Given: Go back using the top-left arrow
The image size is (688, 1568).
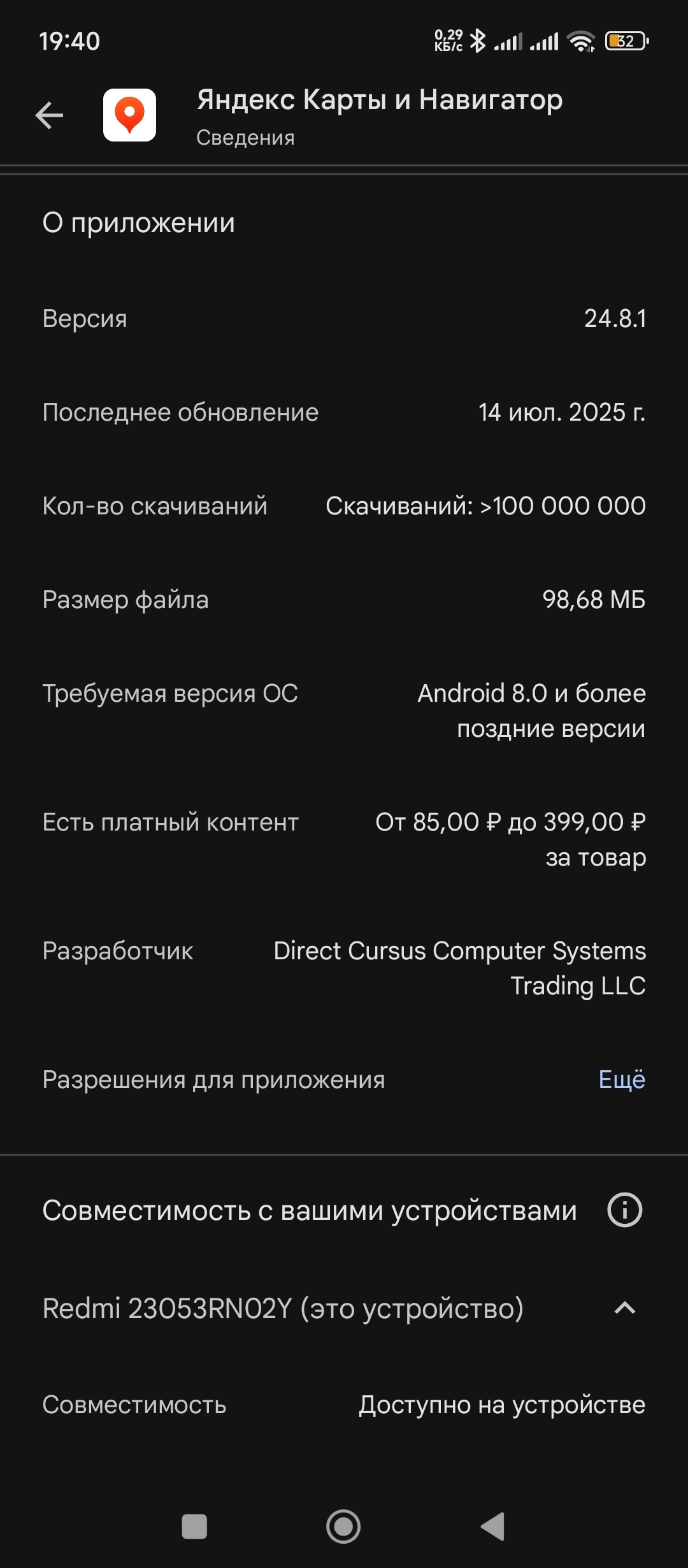Looking at the screenshot, I should [49, 115].
